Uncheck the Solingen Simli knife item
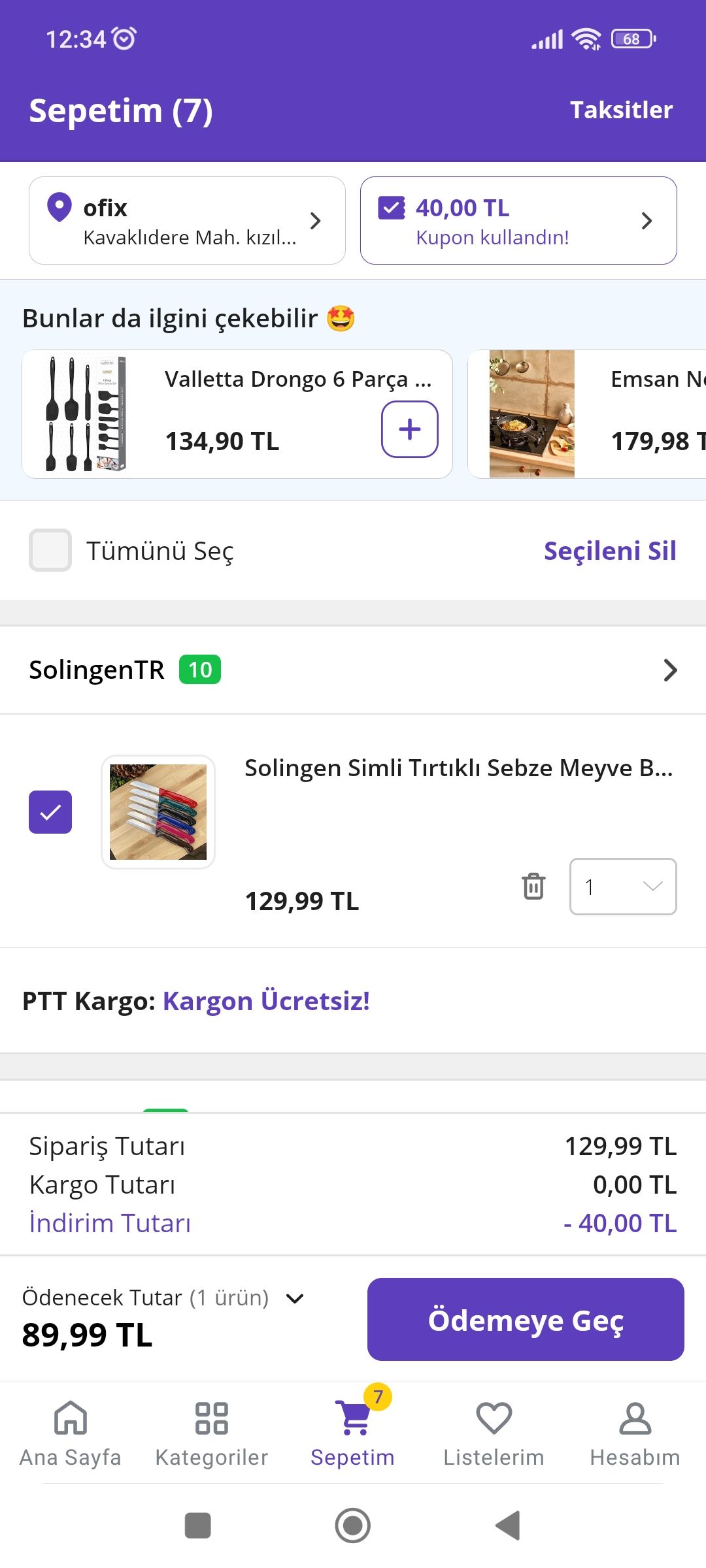 point(50,811)
